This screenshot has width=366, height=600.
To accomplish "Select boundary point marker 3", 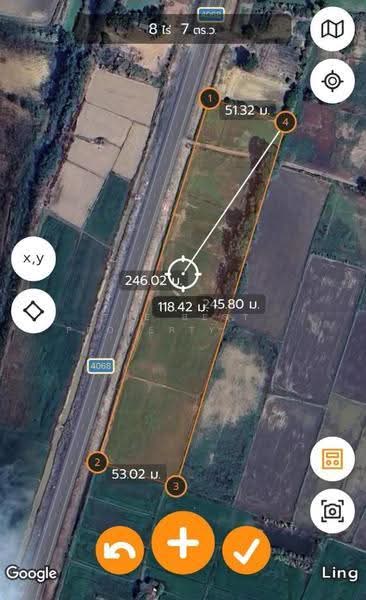I will (x=176, y=486).
